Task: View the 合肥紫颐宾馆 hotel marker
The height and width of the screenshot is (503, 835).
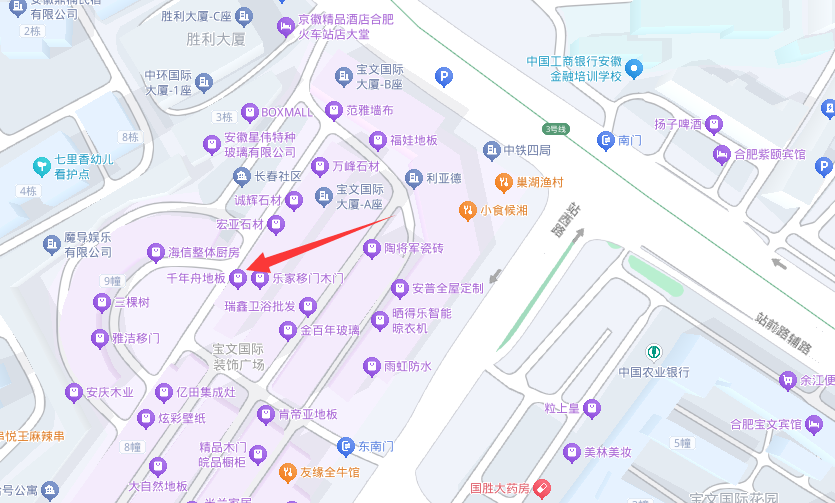Action: tap(721, 154)
